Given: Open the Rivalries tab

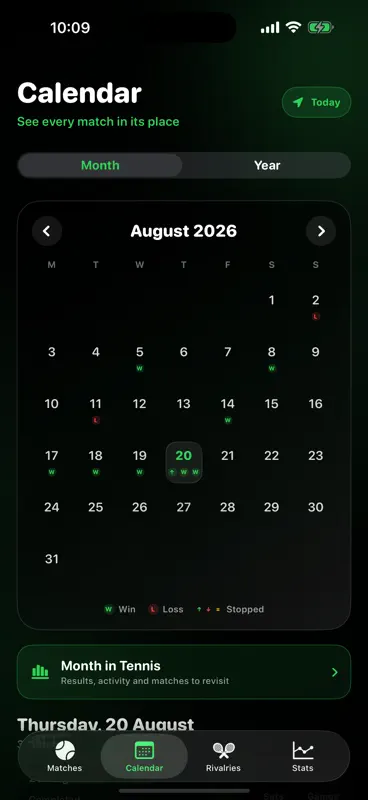Looking at the screenshot, I should point(223,756).
